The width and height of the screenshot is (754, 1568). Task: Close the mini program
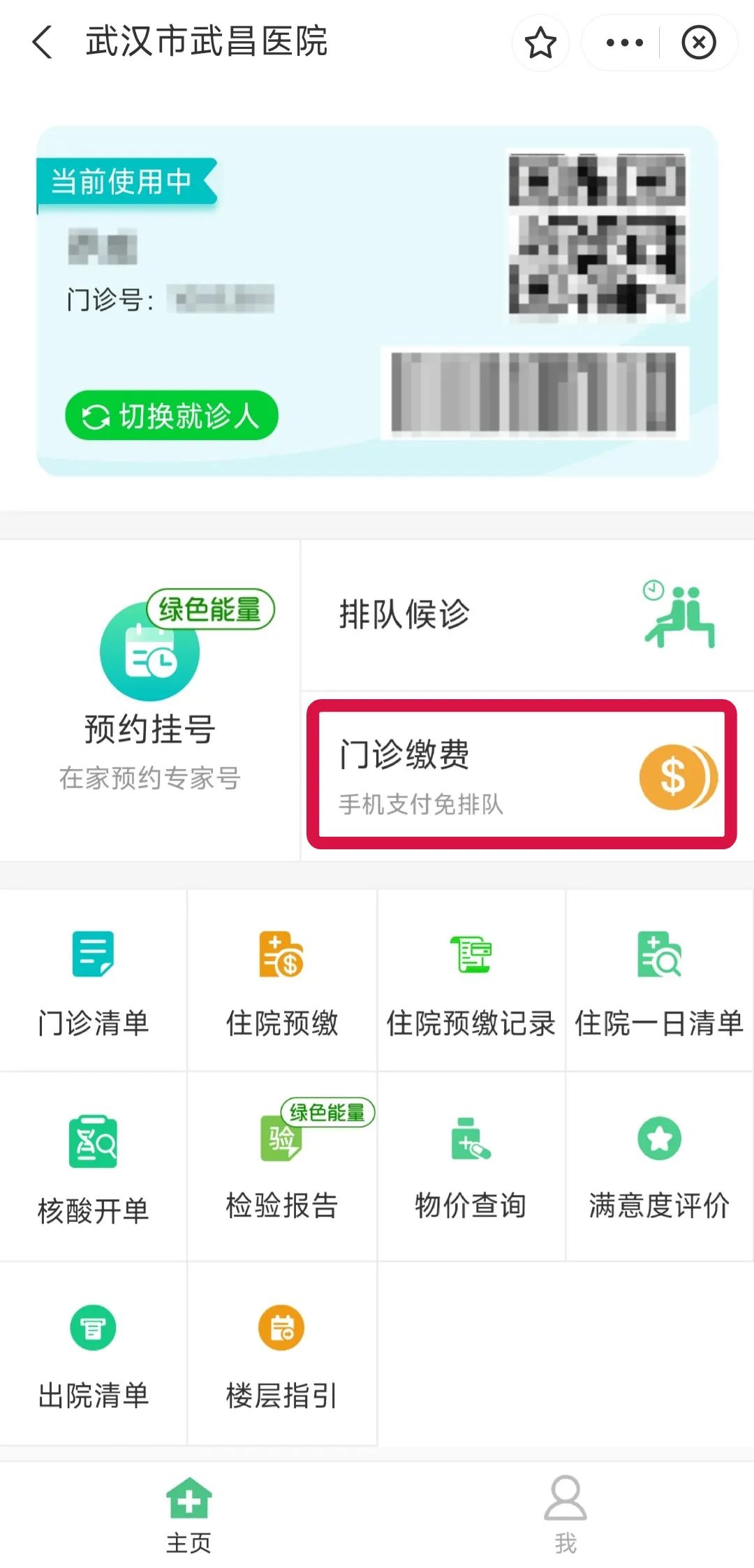click(698, 43)
